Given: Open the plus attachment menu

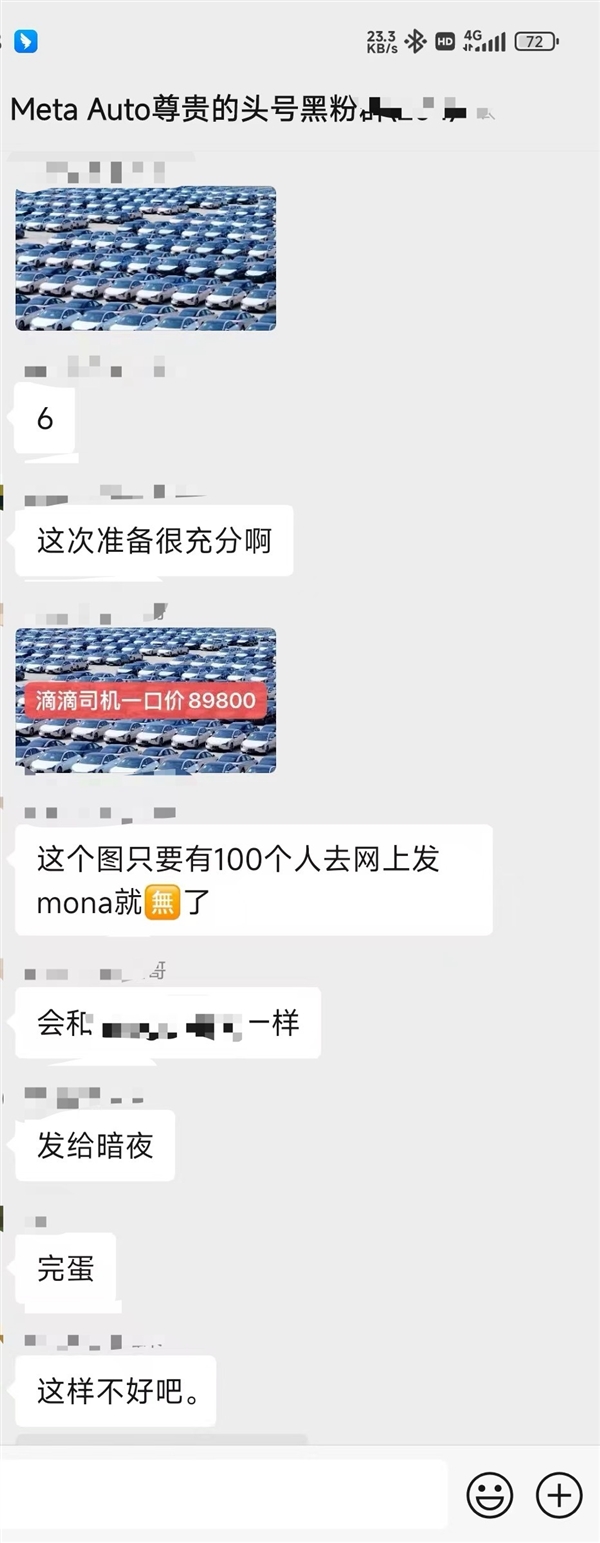Looking at the screenshot, I should point(559,1495).
